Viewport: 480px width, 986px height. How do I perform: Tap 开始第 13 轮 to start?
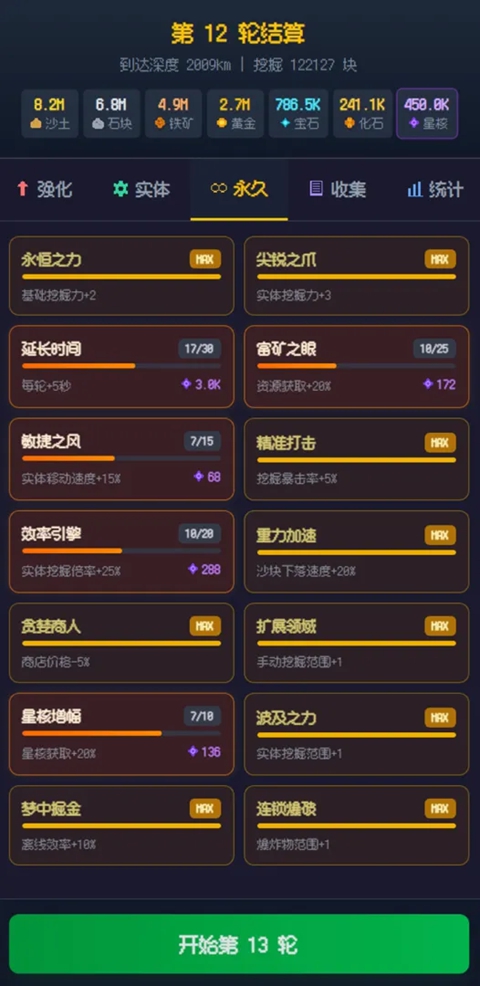(239, 944)
